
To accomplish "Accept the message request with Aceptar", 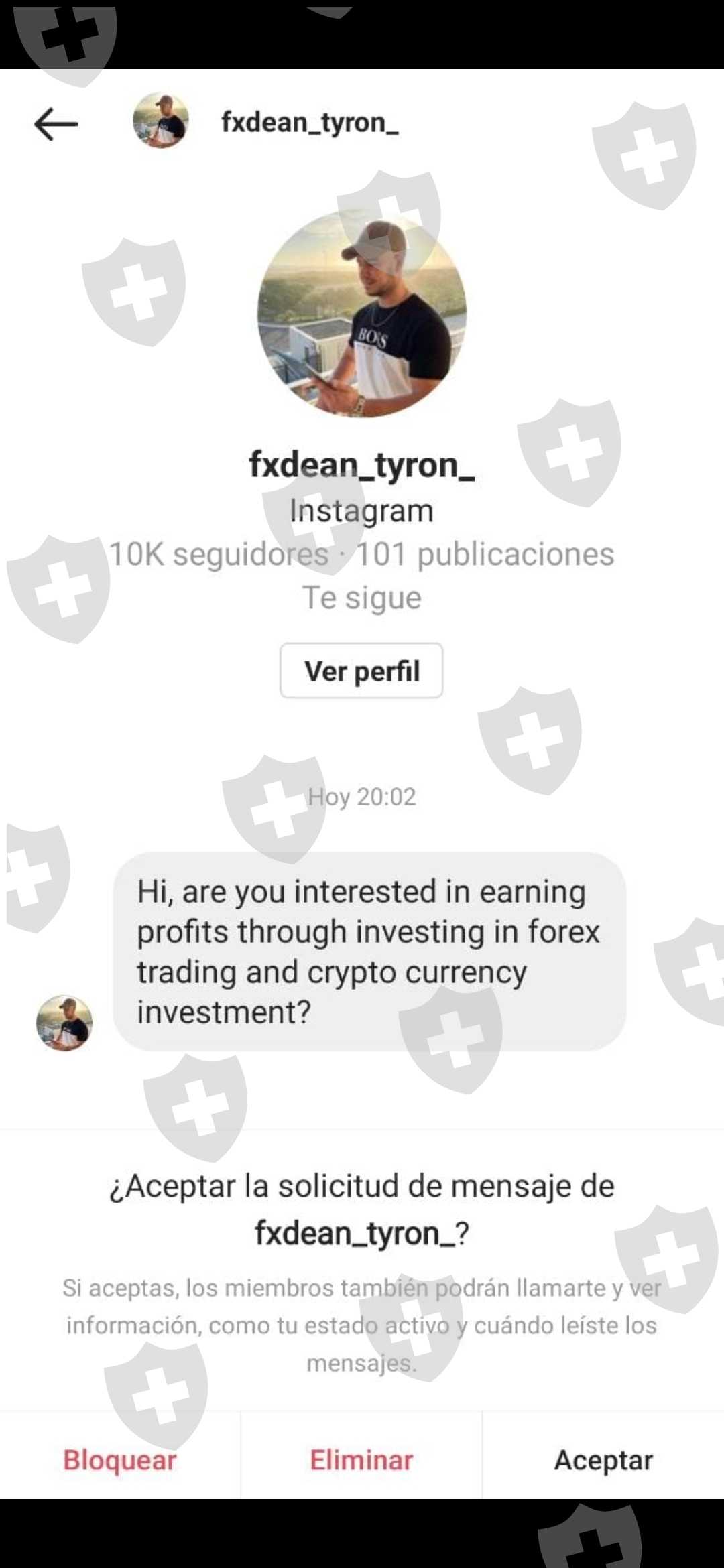I will (603, 1459).
